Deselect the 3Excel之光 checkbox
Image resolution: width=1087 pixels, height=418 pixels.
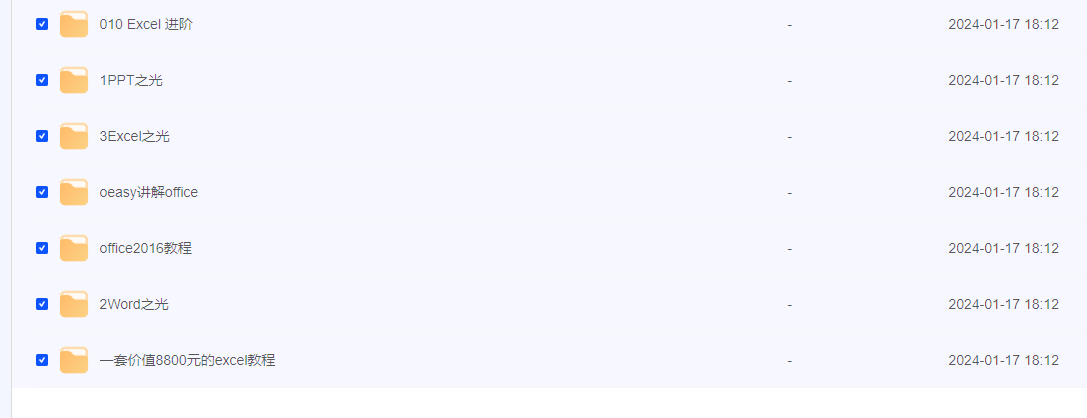click(x=42, y=136)
